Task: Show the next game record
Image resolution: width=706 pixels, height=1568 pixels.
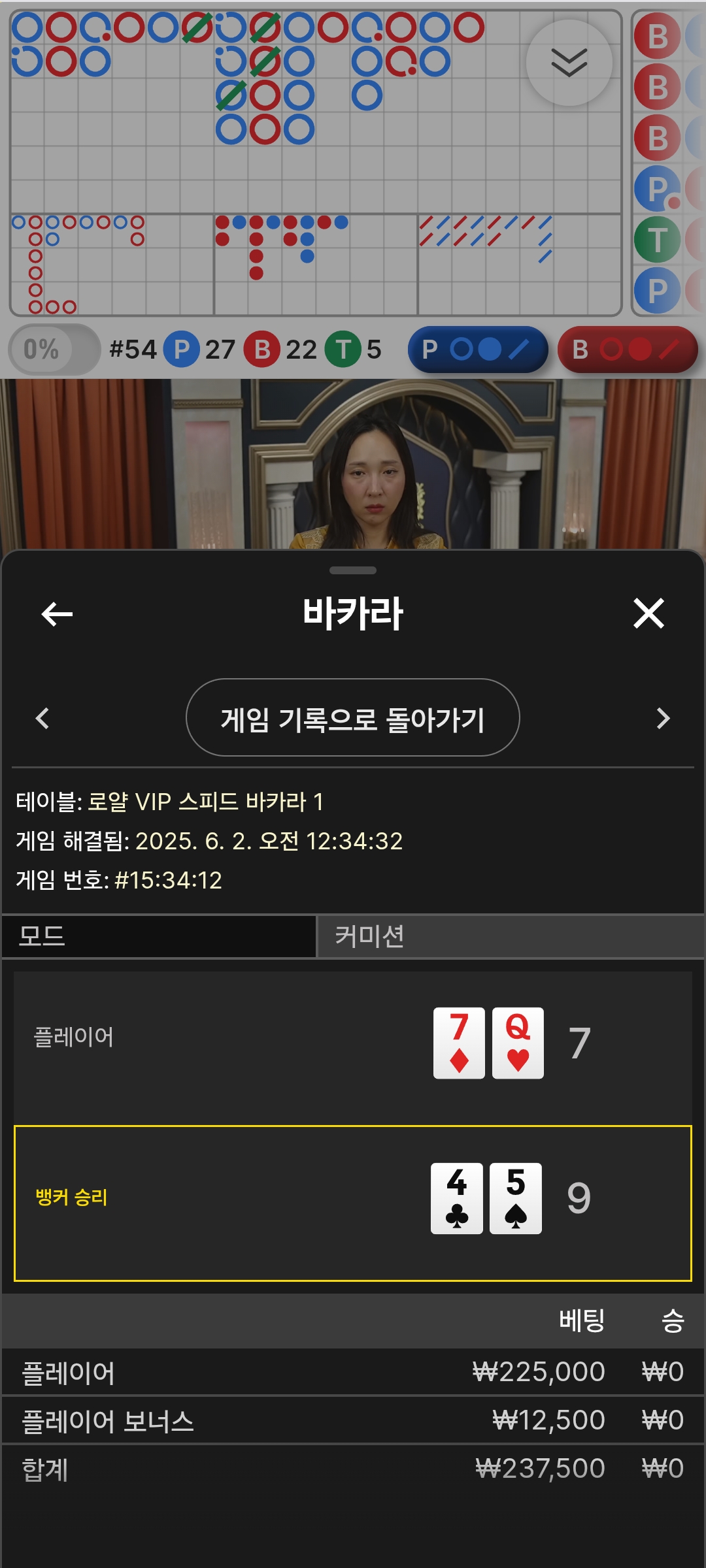Action: (x=663, y=718)
